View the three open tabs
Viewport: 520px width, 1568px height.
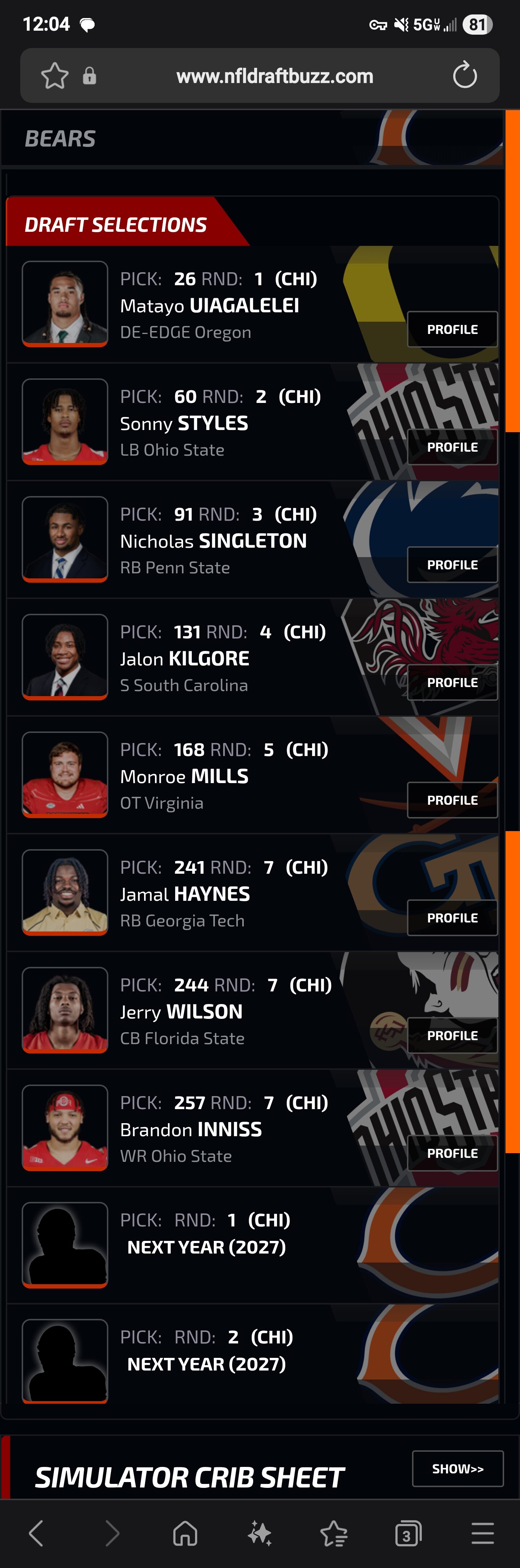(x=407, y=1533)
